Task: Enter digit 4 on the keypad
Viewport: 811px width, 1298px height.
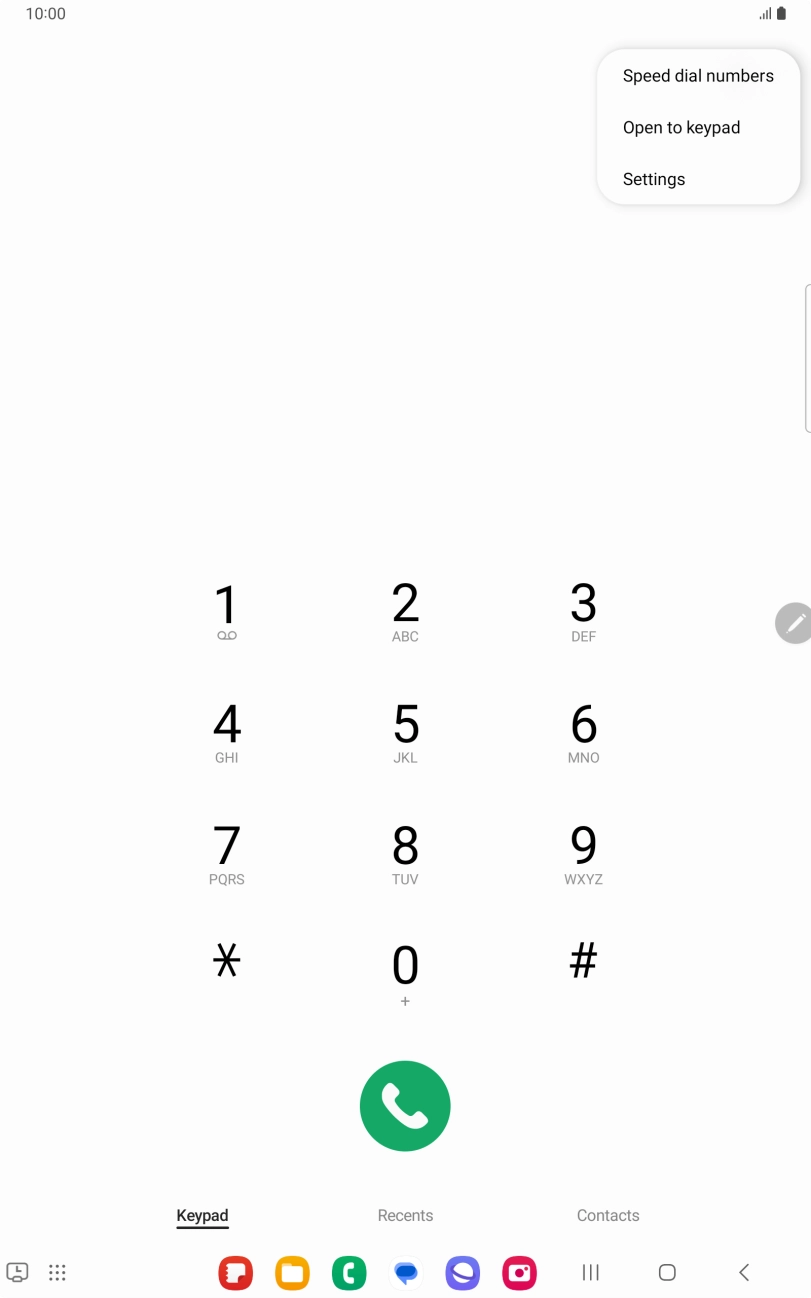Action: (x=227, y=732)
